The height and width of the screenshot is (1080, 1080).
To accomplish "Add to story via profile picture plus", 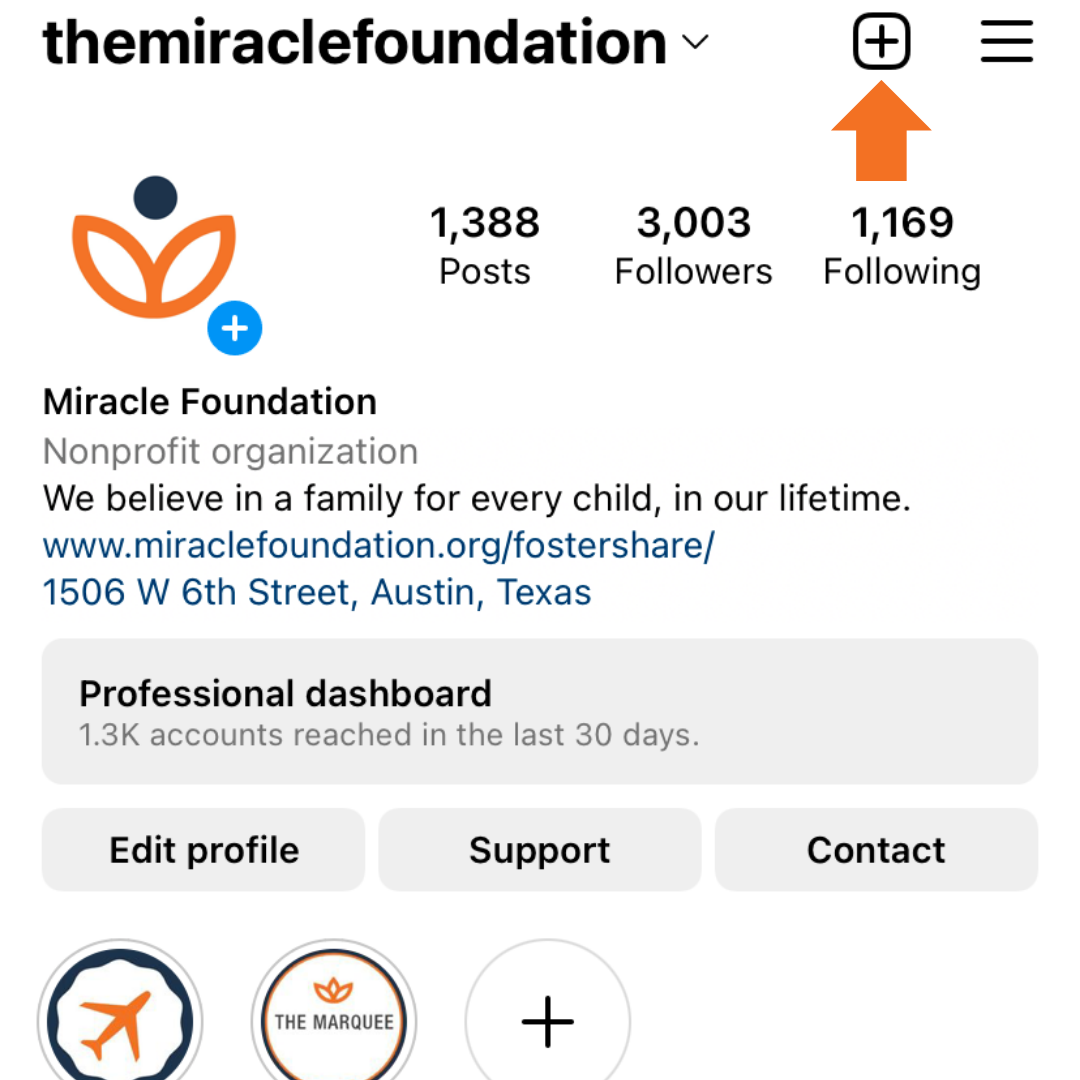I will 235,327.
